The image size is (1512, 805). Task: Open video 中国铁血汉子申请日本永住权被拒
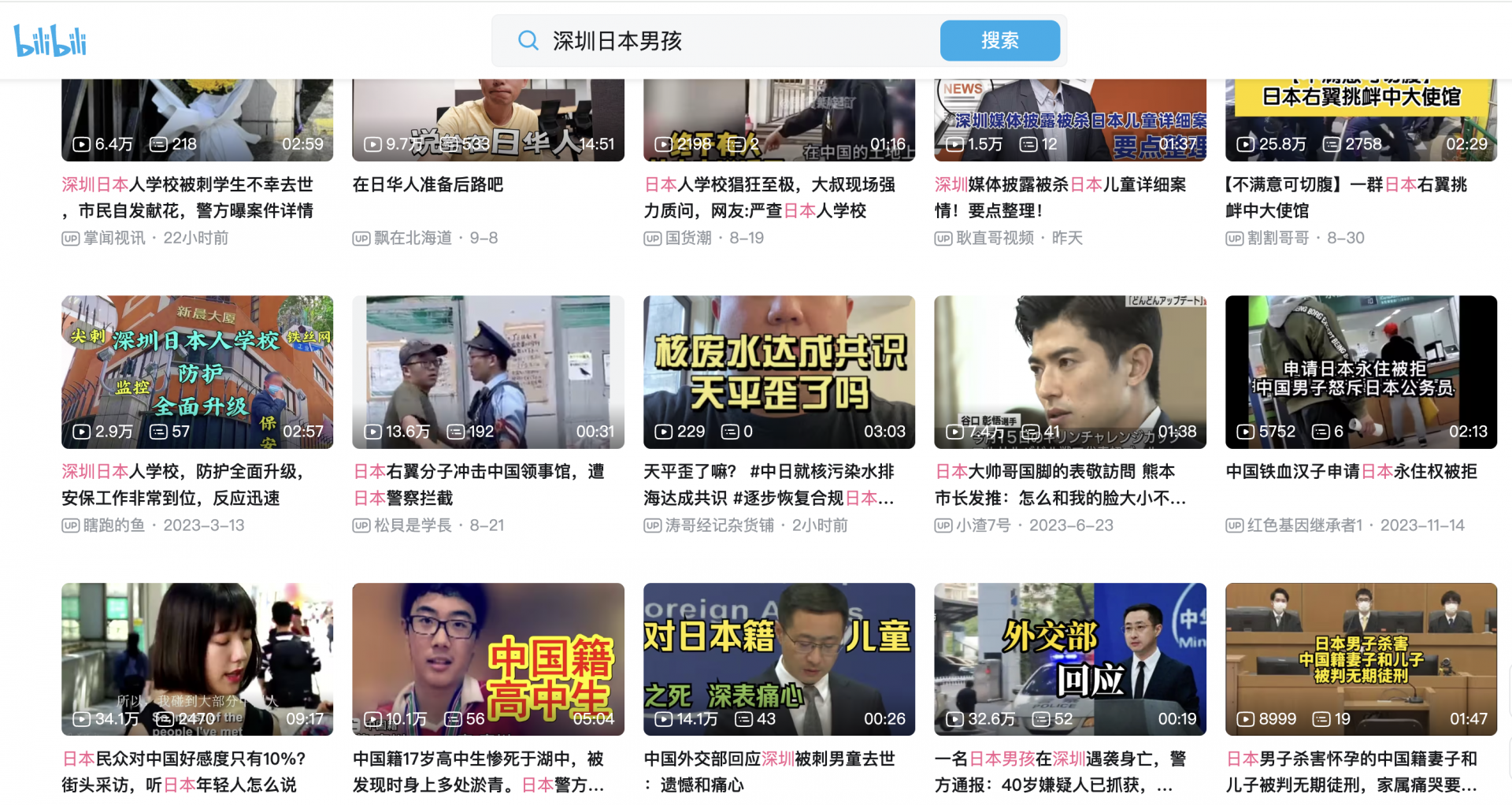coord(1351,471)
